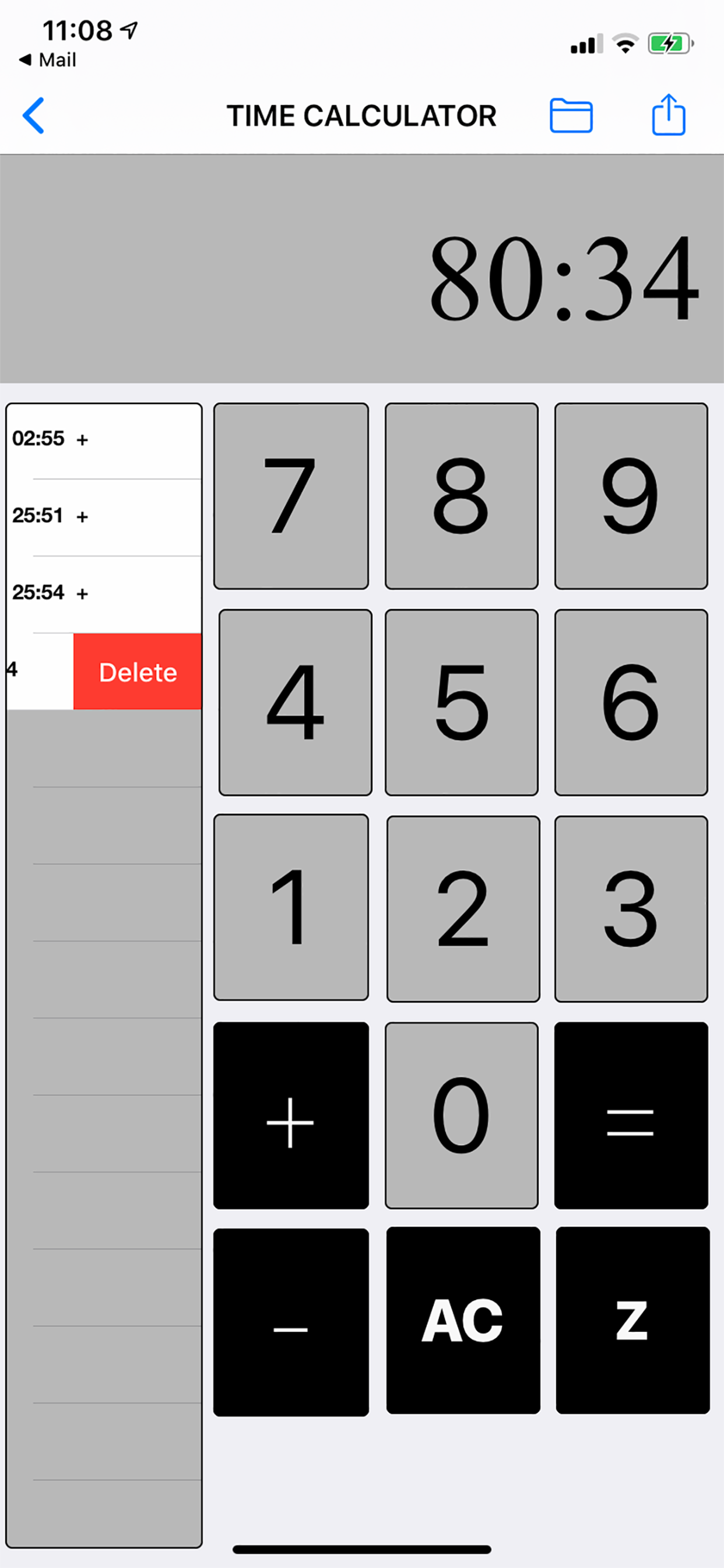This screenshot has width=724, height=1568.
Task: Open the saved files folder icon
Action: (x=572, y=116)
